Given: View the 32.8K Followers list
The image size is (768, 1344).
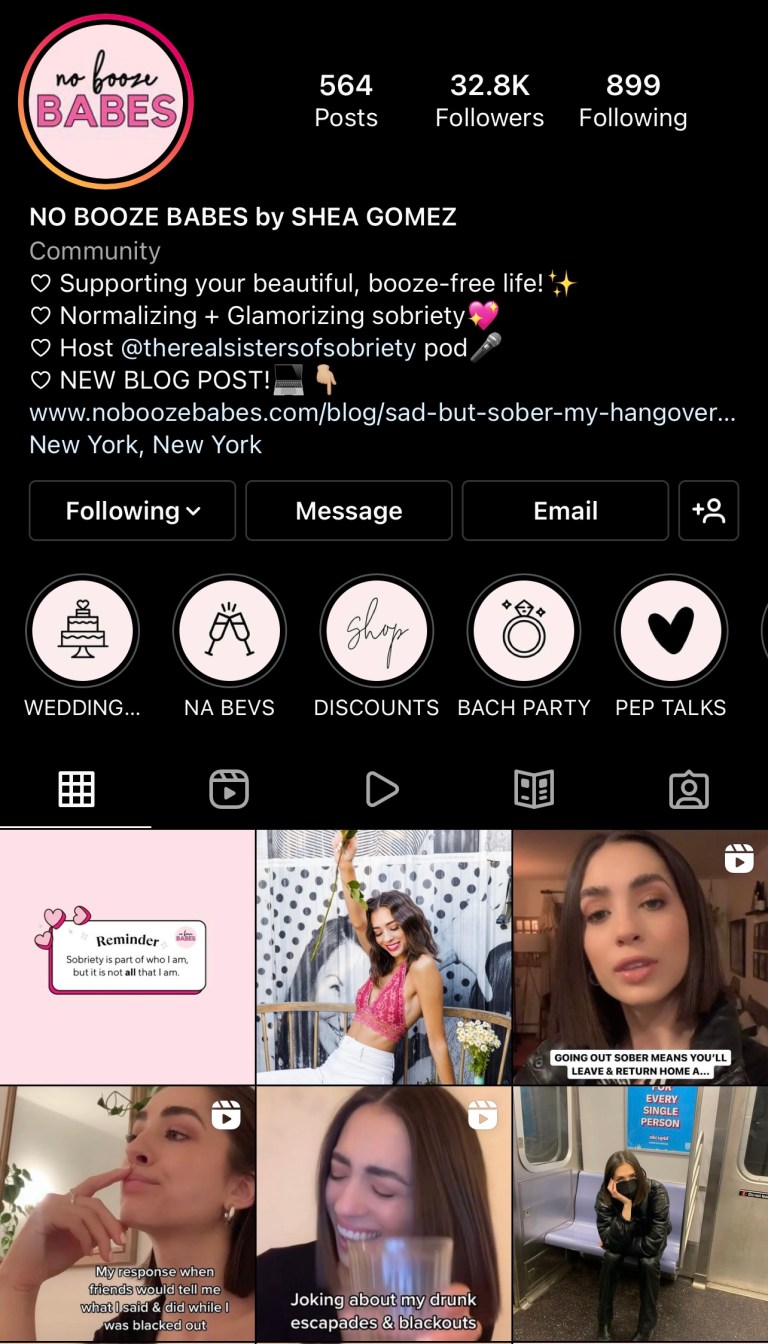Looking at the screenshot, I should (489, 98).
